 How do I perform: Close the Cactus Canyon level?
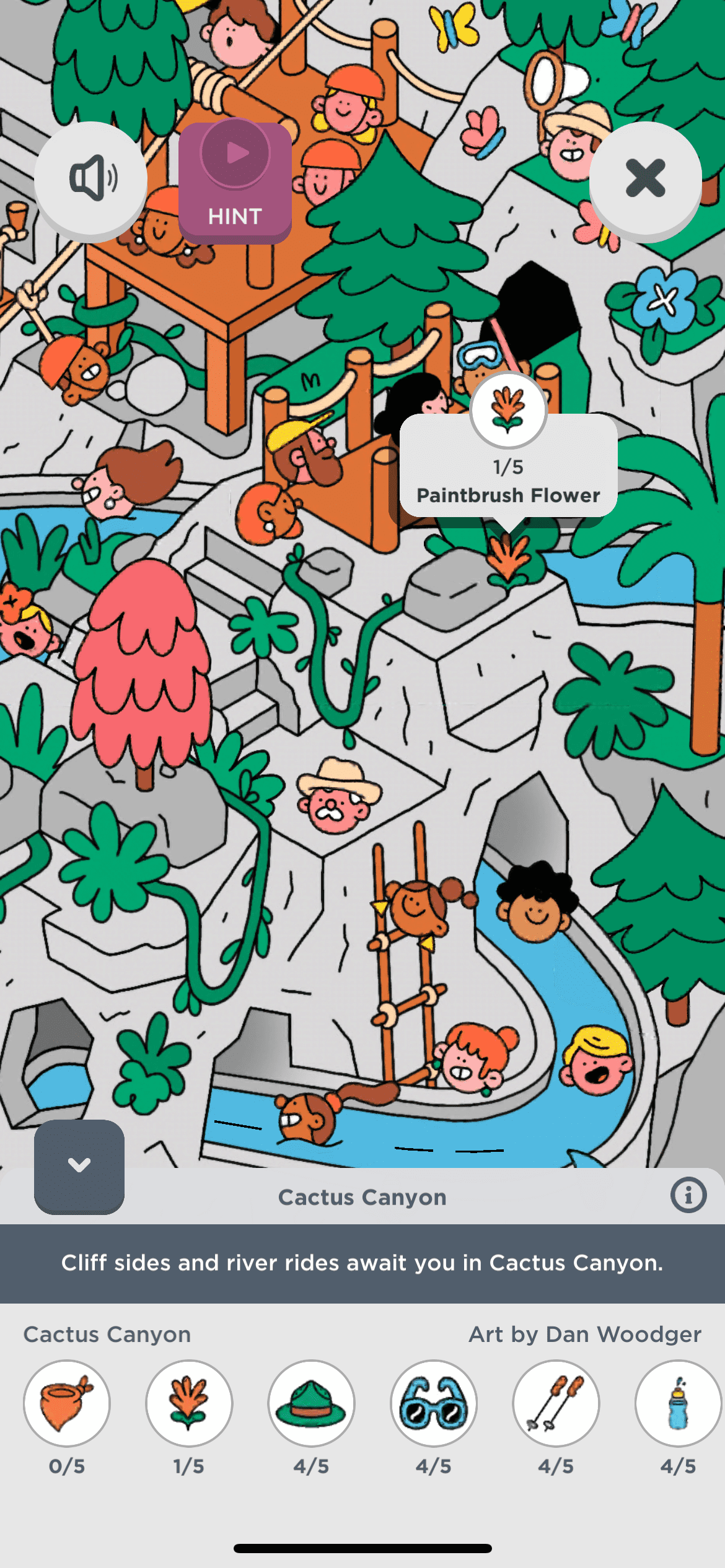(645, 178)
